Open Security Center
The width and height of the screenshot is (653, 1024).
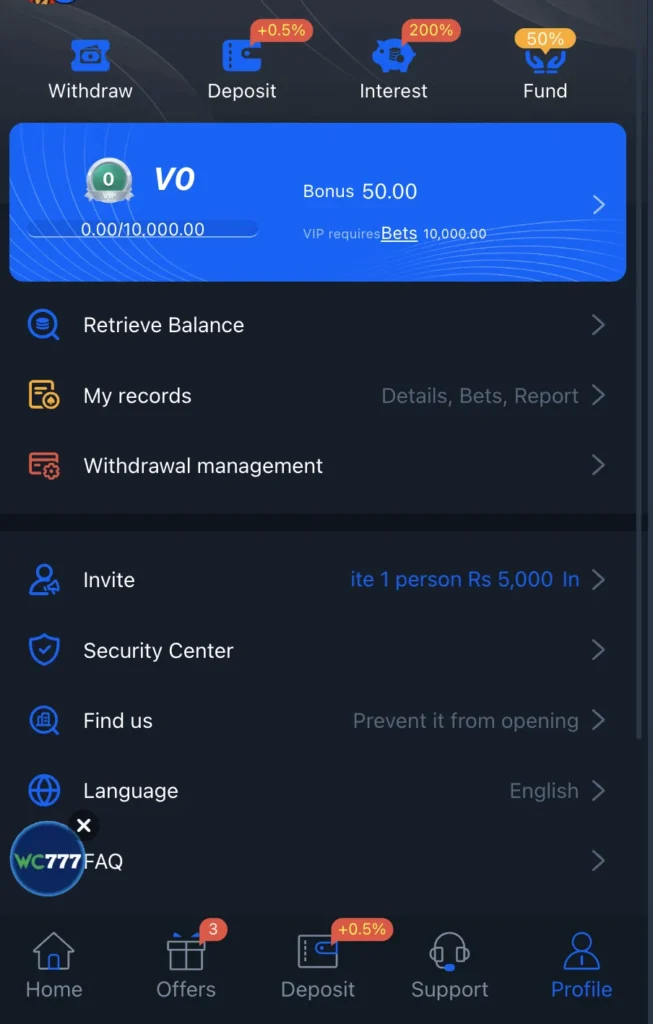318,651
